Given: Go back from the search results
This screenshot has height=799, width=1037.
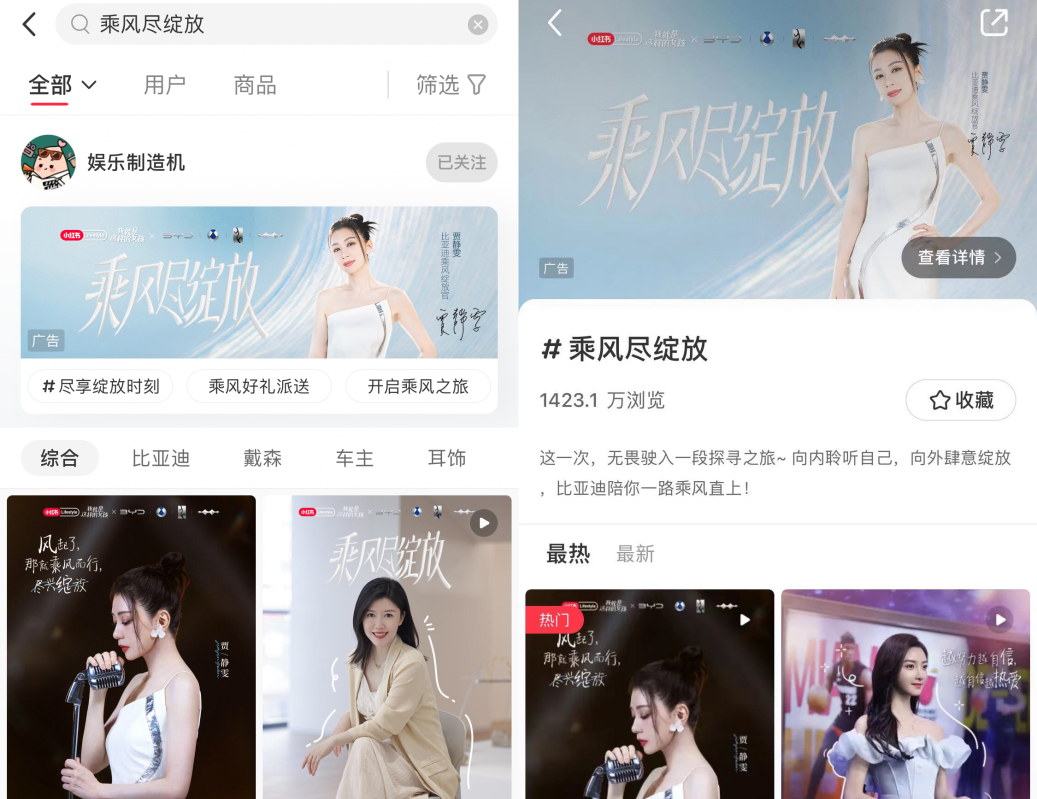Looking at the screenshot, I should coord(29,25).
